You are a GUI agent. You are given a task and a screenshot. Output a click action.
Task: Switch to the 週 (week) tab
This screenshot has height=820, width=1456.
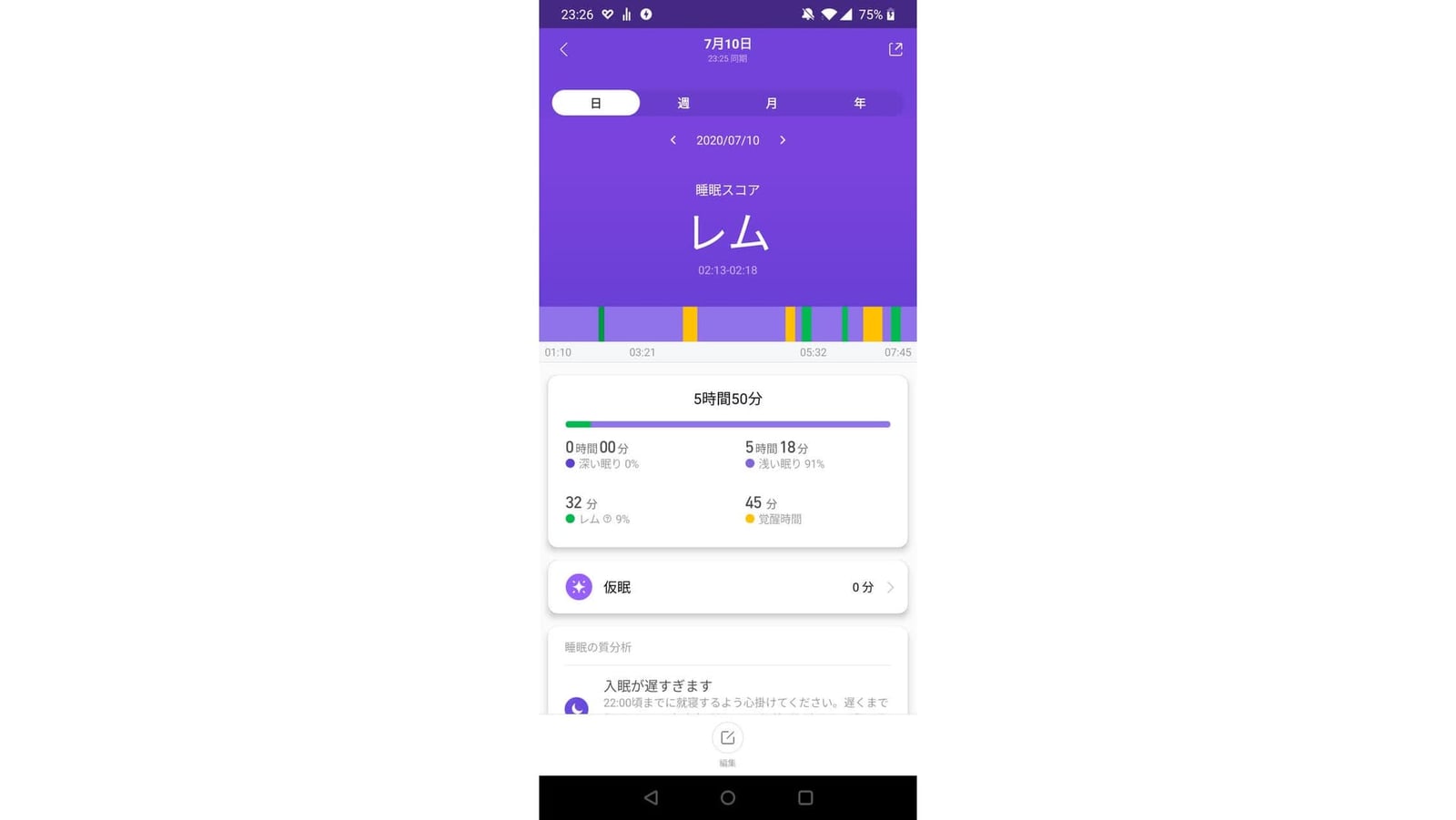point(683,103)
